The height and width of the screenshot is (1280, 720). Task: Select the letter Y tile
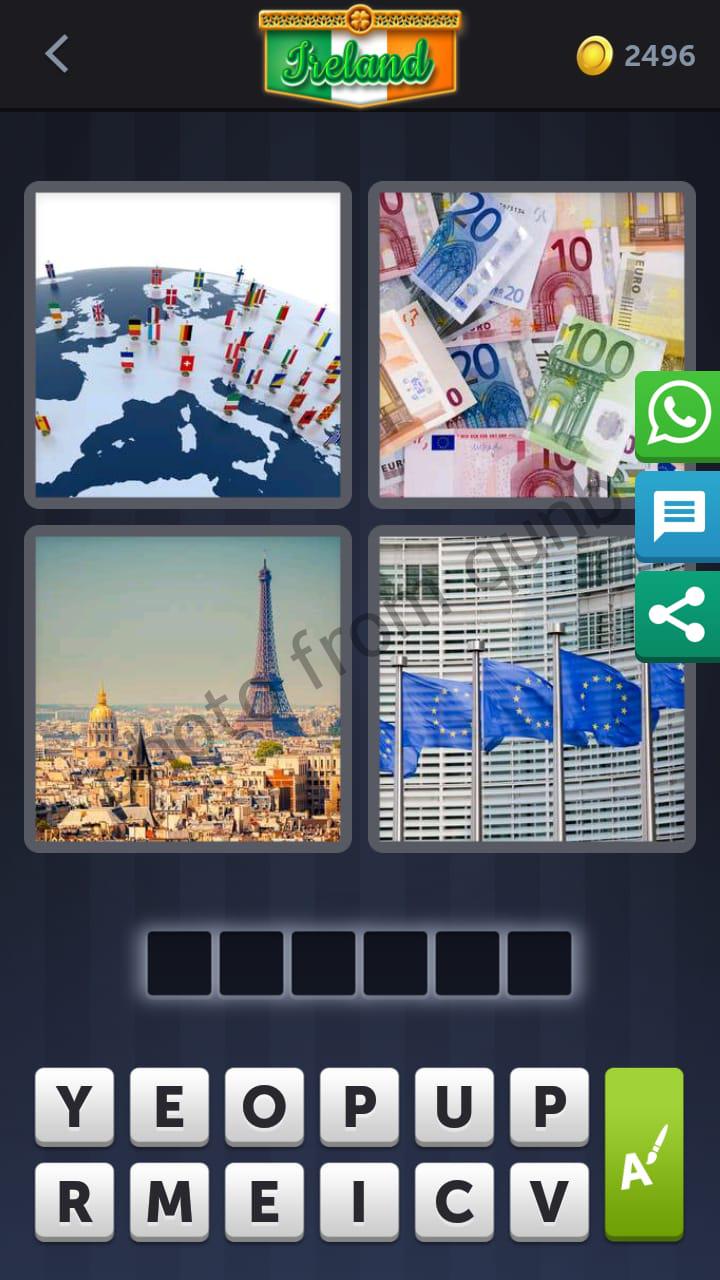pyautogui.click(x=74, y=1106)
